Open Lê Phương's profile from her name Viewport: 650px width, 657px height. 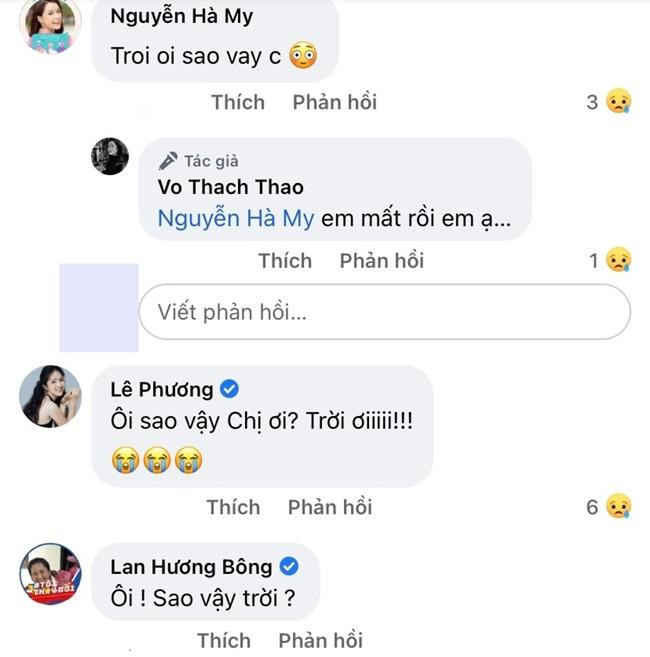[161, 389]
